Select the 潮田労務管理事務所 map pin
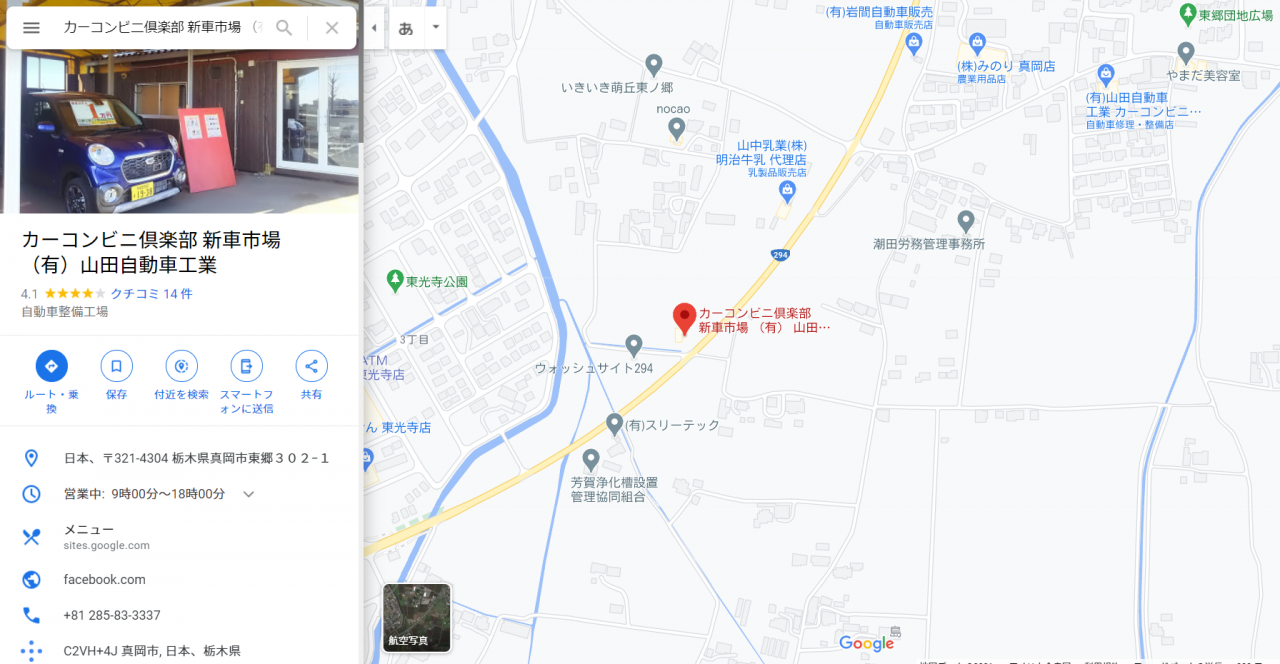This screenshot has height=664, width=1280. 965,221
